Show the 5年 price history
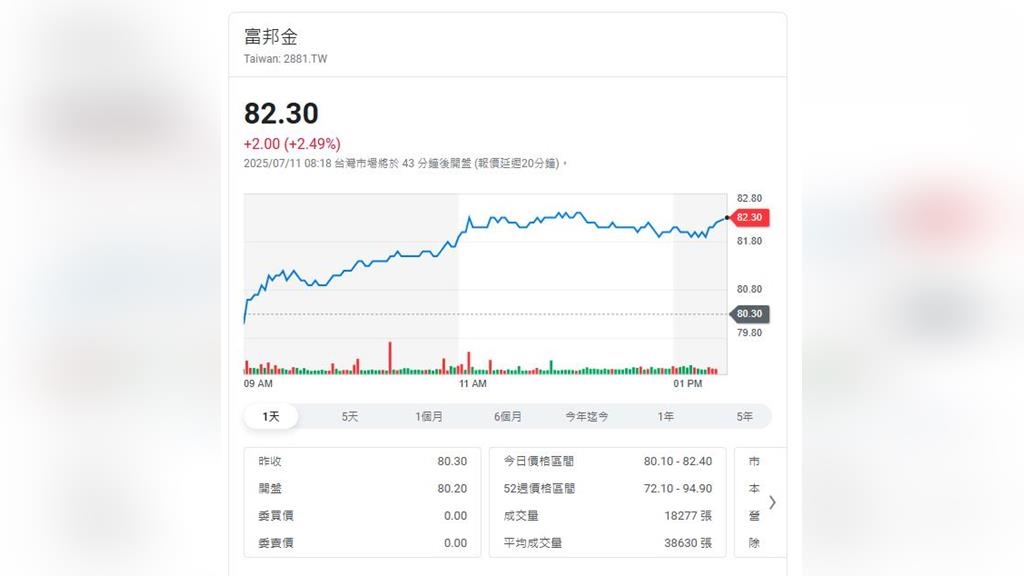Viewport: 1024px width, 576px height. click(x=744, y=416)
